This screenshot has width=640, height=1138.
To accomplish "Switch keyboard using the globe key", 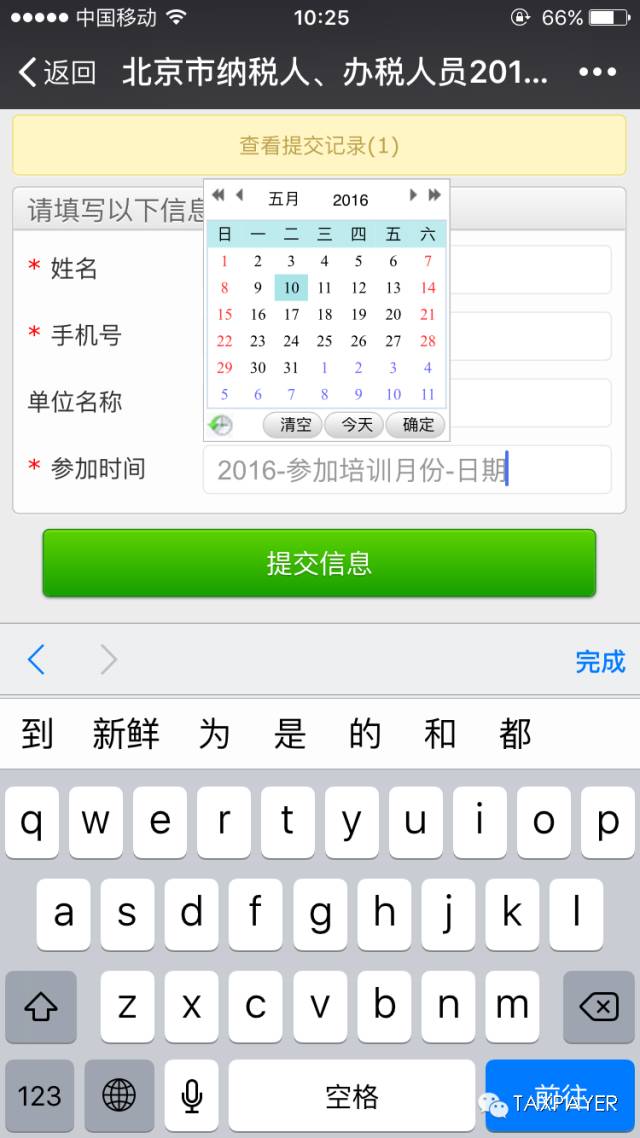I will (x=119, y=1096).
